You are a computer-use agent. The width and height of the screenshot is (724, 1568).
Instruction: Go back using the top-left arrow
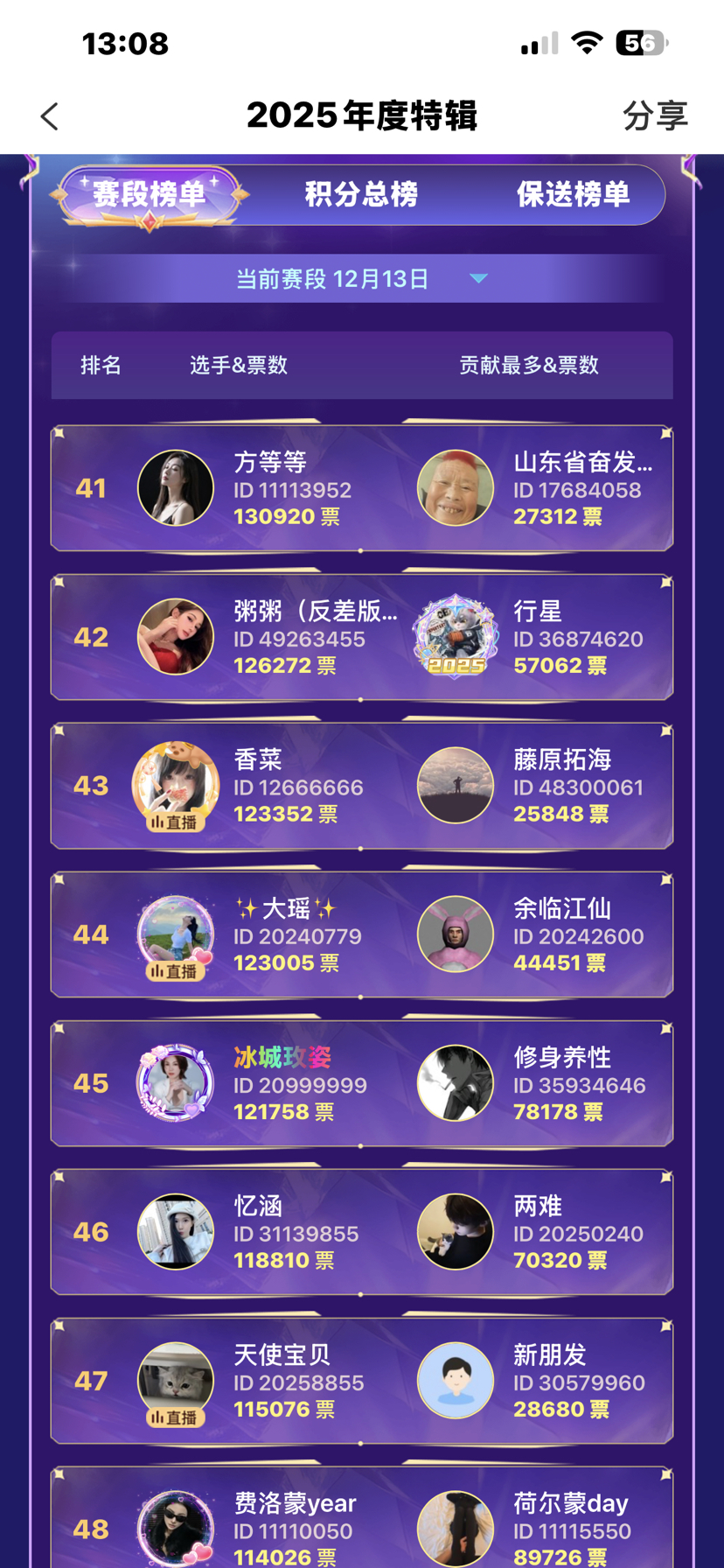click(x=50, y=116)
